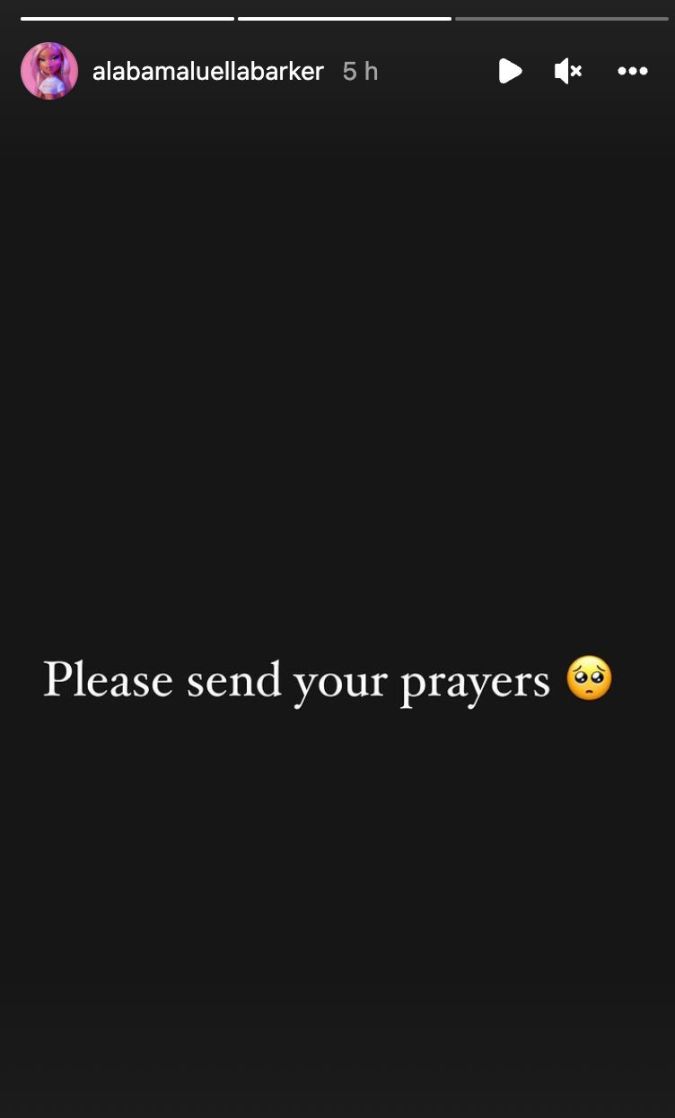Resume story playback
675x1118 pixels.
510,71
